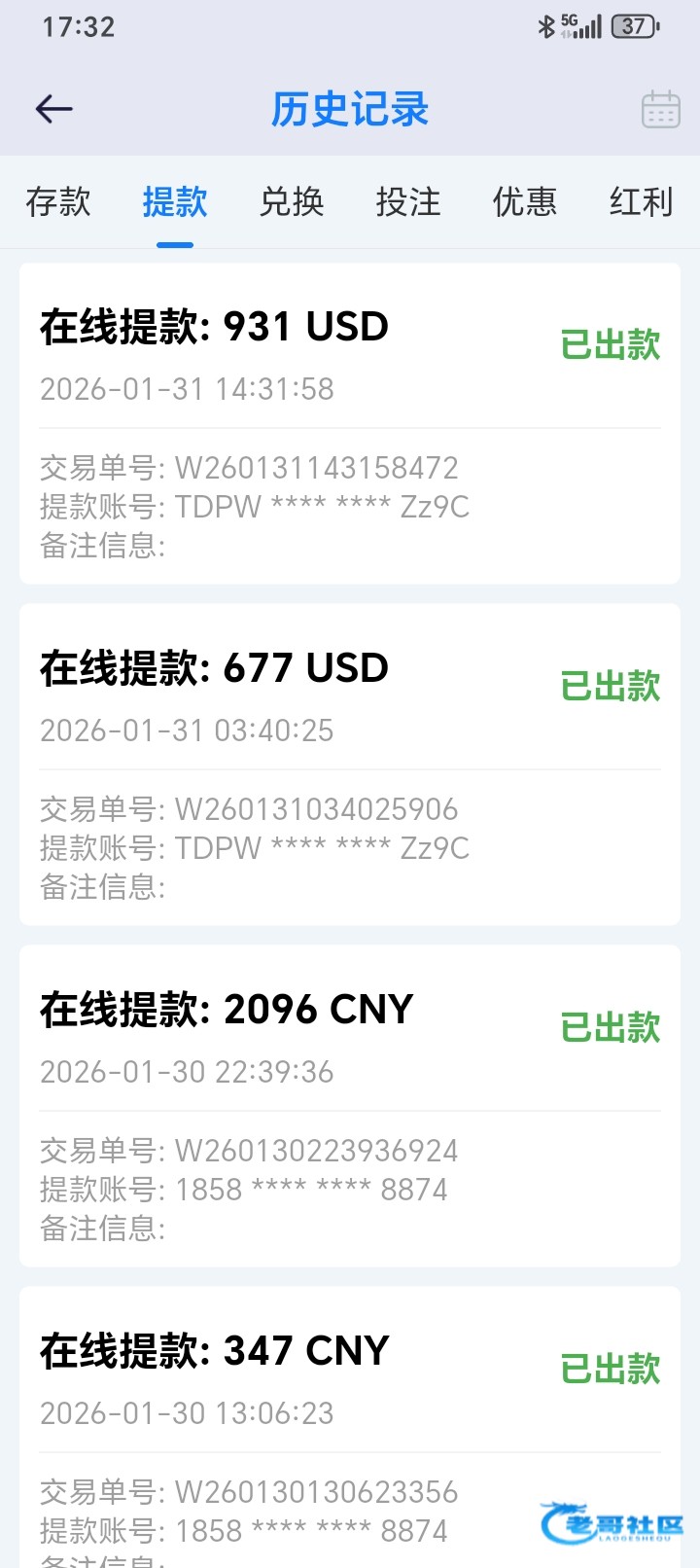
Task: View the 红利 tab
Action: pos(641,202)
